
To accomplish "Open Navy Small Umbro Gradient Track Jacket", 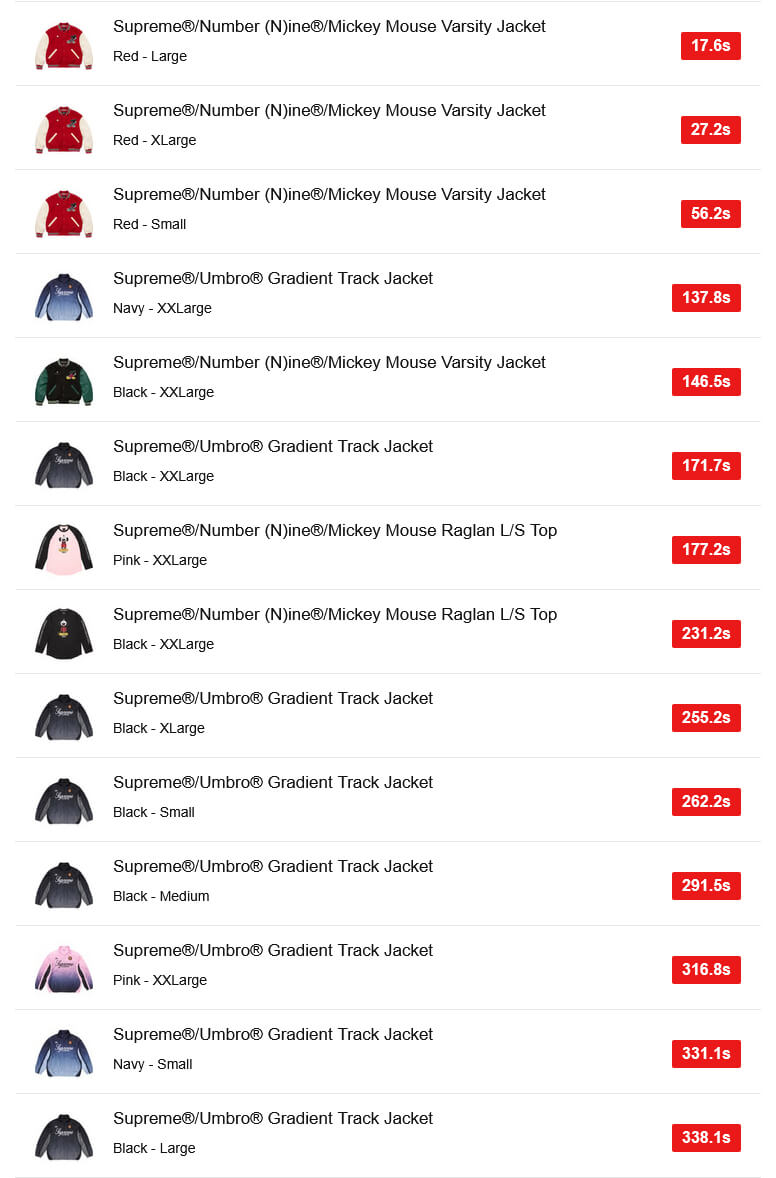I will click(x=273, y=1035).
